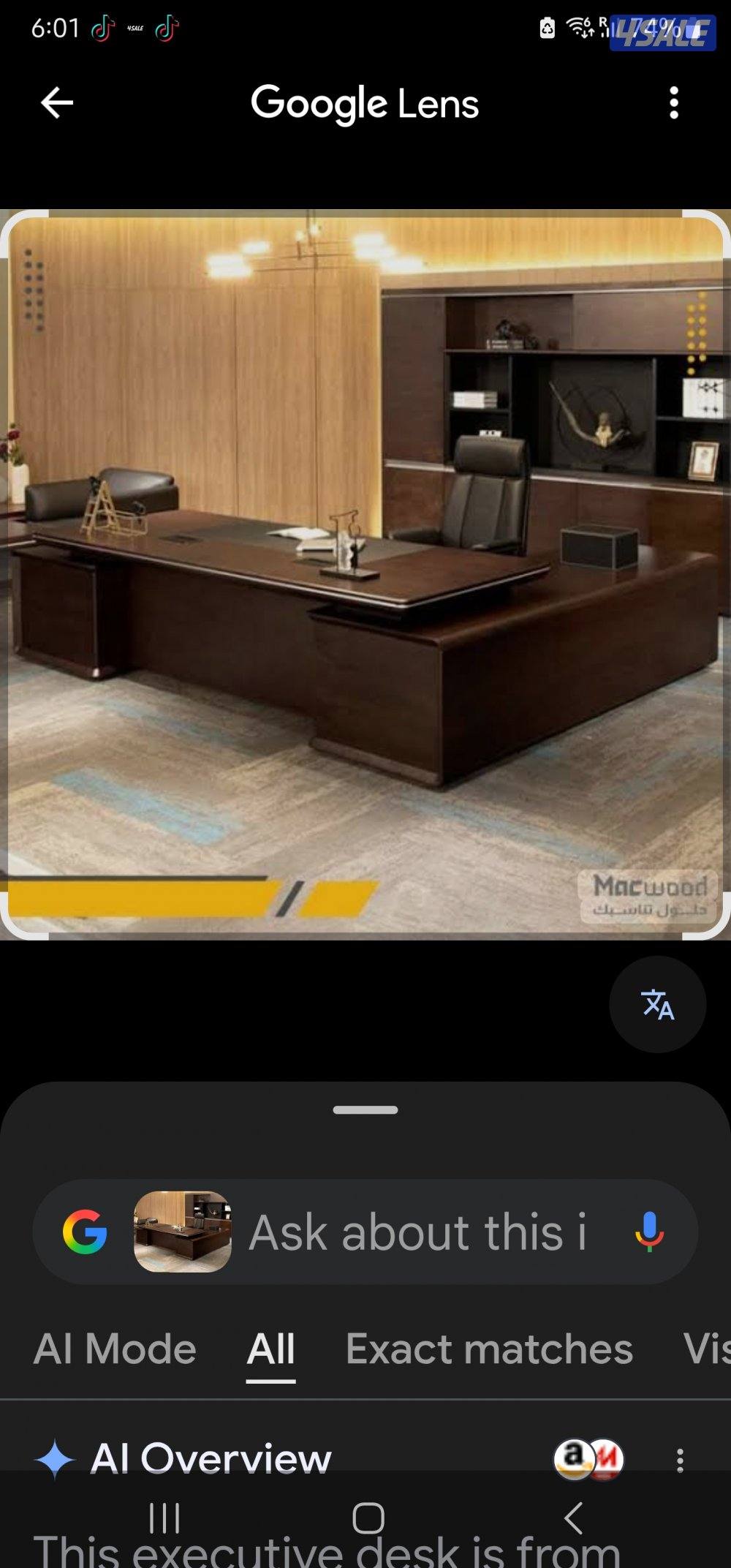The width and height of the screenshot is (731, 1568).
Task: Open the Google Lens overflow menu
Action: point(674,103)
